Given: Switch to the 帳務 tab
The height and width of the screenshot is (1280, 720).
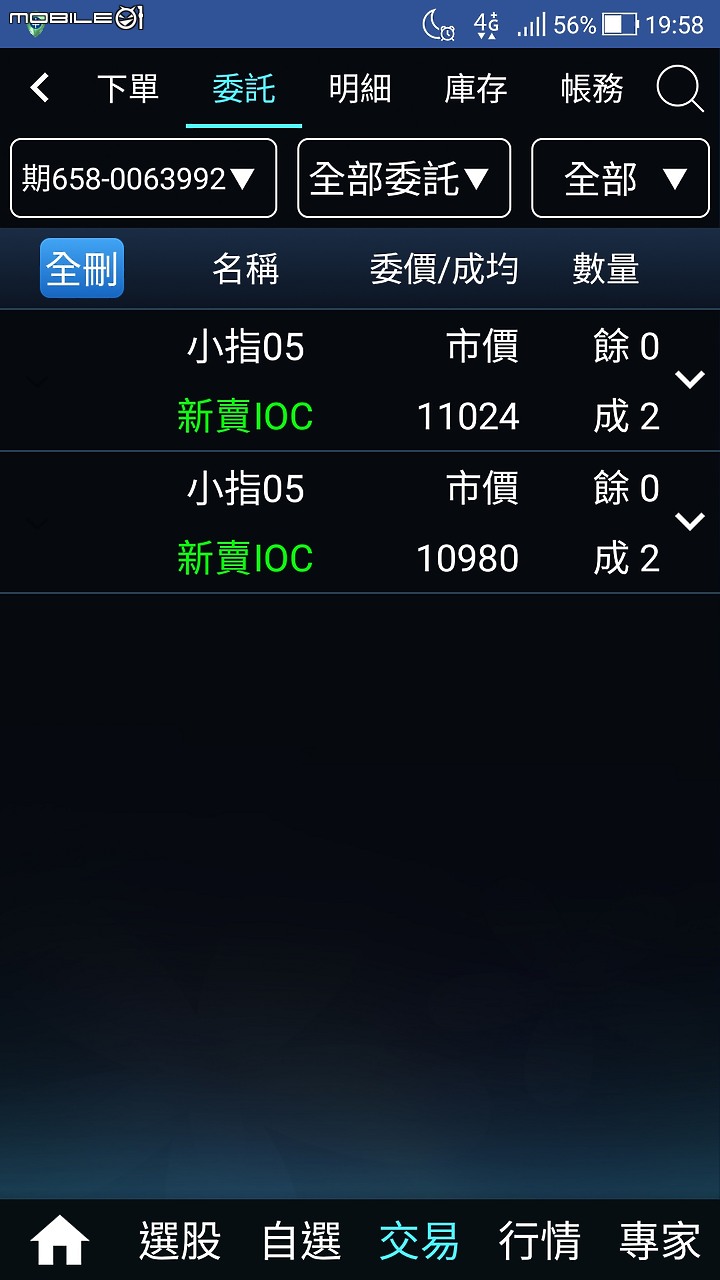Looking at the screenshot, I should tap(592, 89).
